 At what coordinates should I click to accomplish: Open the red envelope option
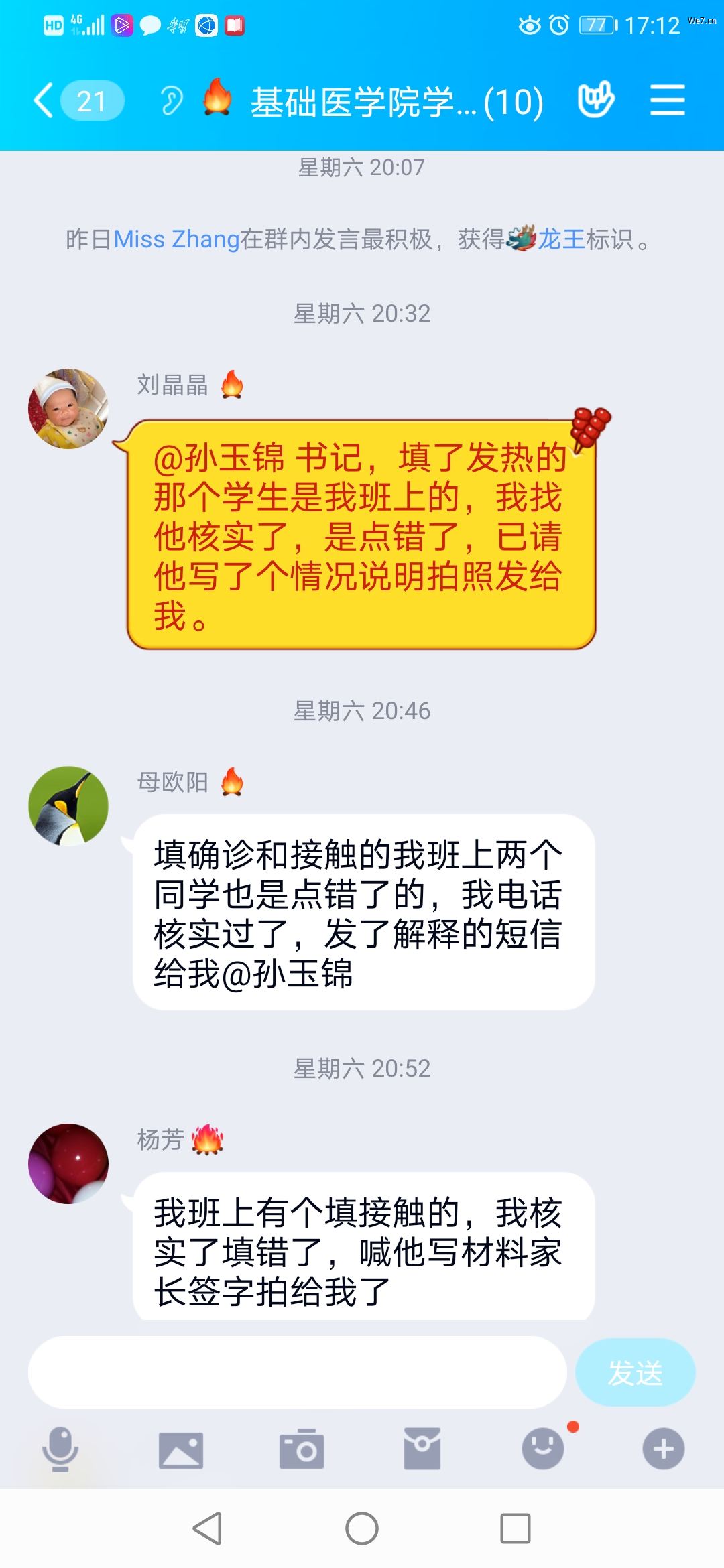pyautogui.click(x=422, y=1449)
